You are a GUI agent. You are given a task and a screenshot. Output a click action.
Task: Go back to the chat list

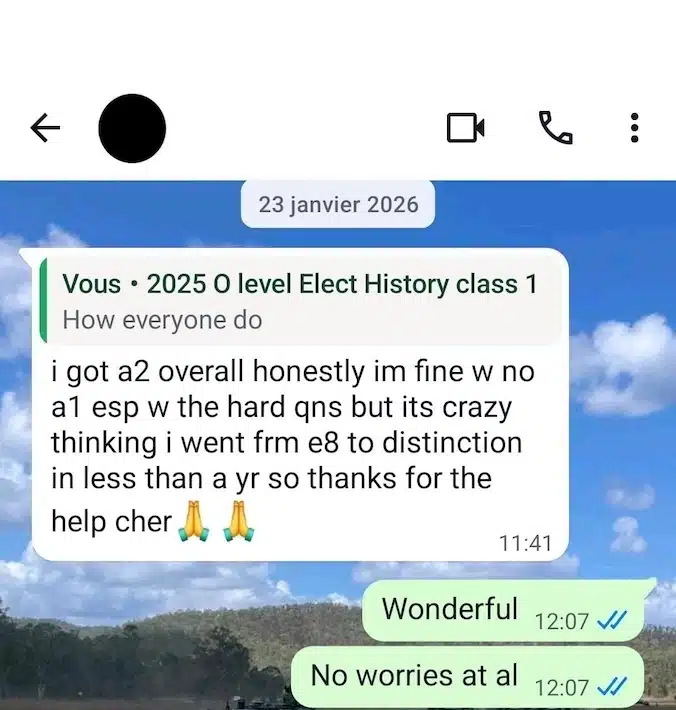[45, 128]
